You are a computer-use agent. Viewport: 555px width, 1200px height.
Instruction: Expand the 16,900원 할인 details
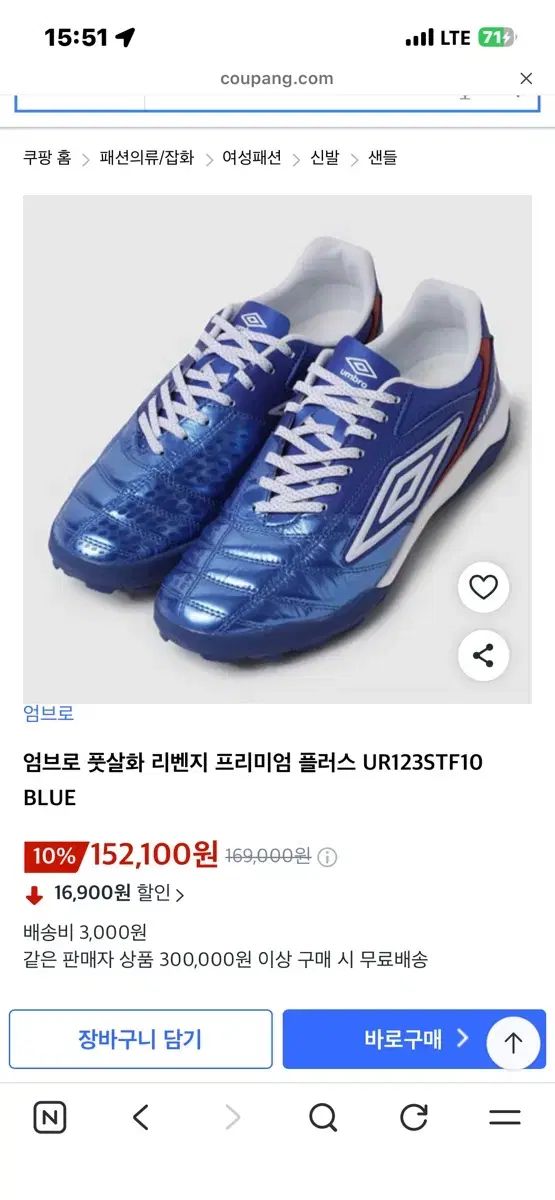104,893
